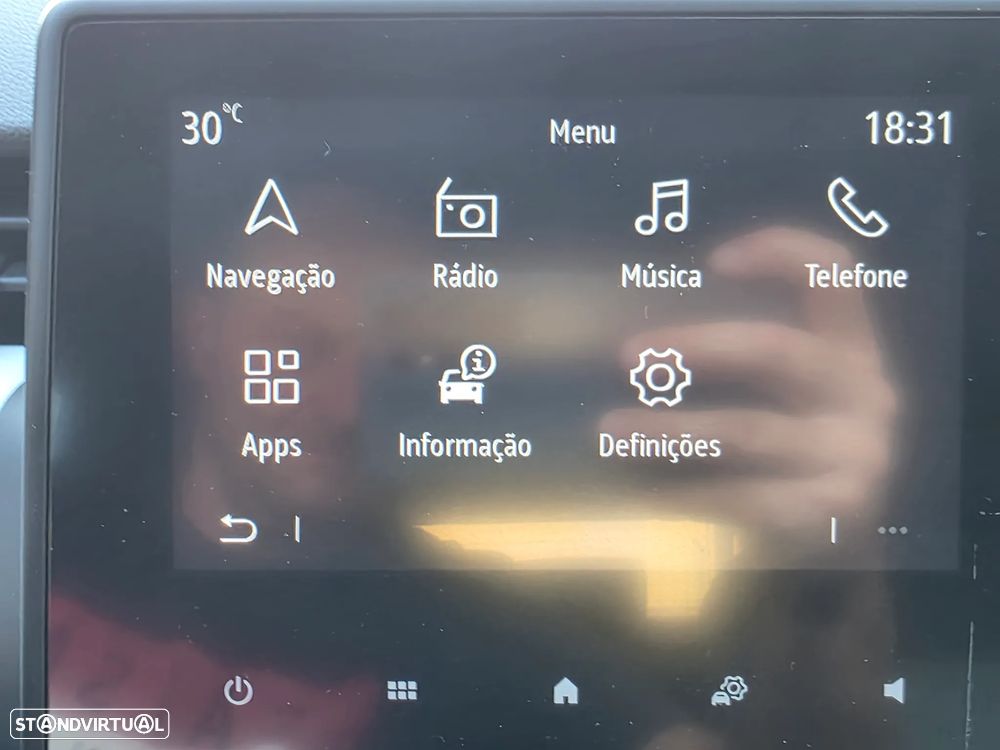Launch the Apps section
1000x750 pixels.
(271, 402)
